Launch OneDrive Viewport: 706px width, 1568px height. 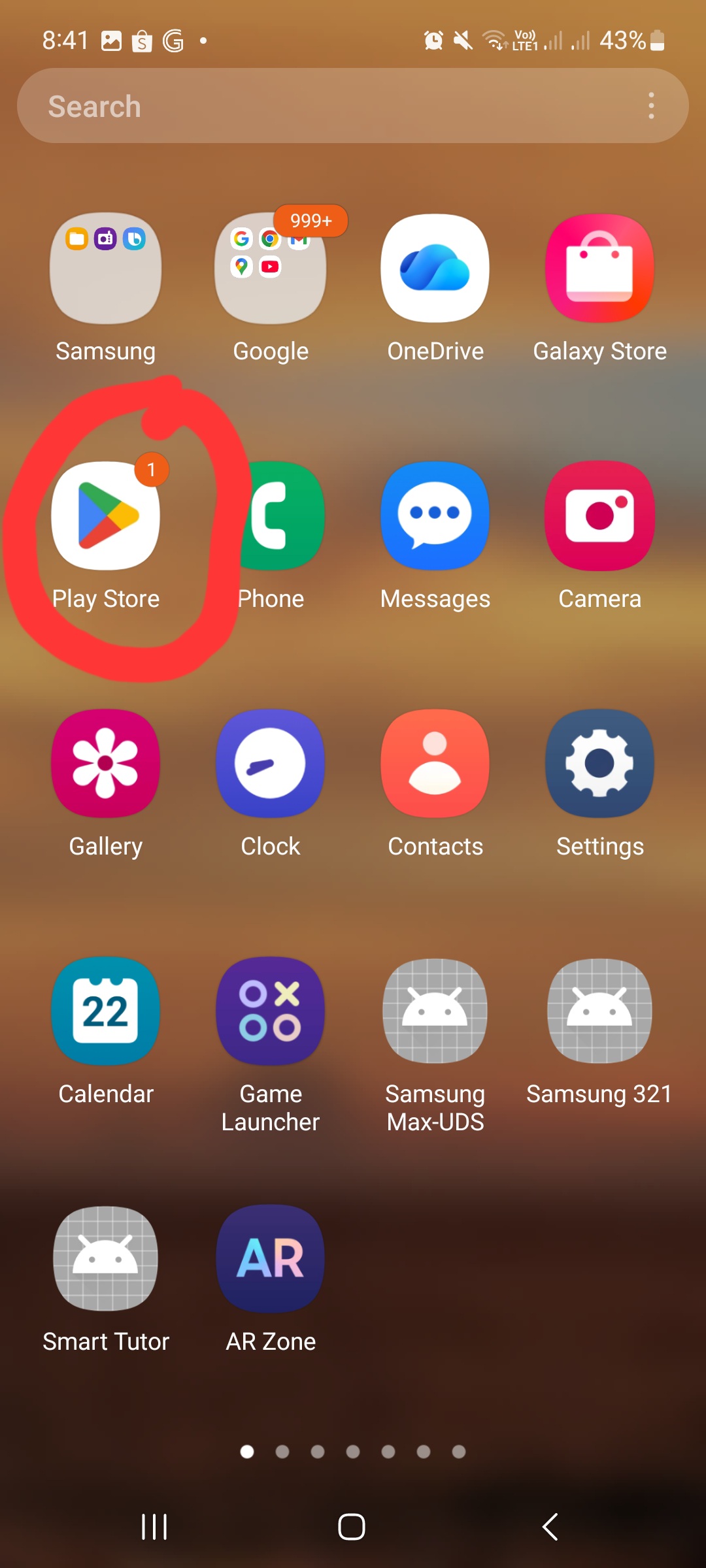click(435, 269)
